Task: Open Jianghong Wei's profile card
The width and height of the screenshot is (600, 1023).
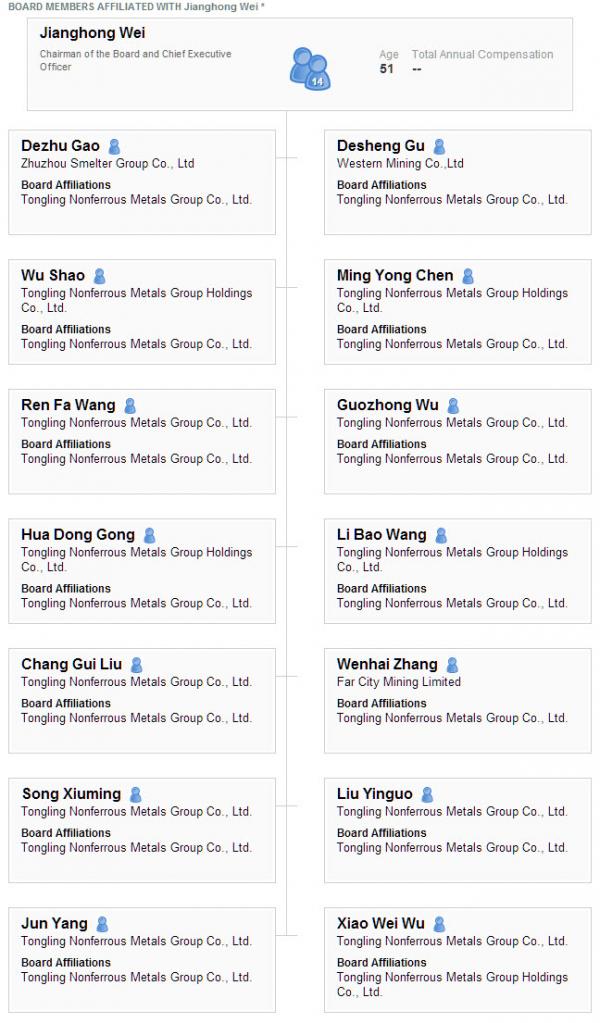Action: pyautogui.click(x=299, y=64)
